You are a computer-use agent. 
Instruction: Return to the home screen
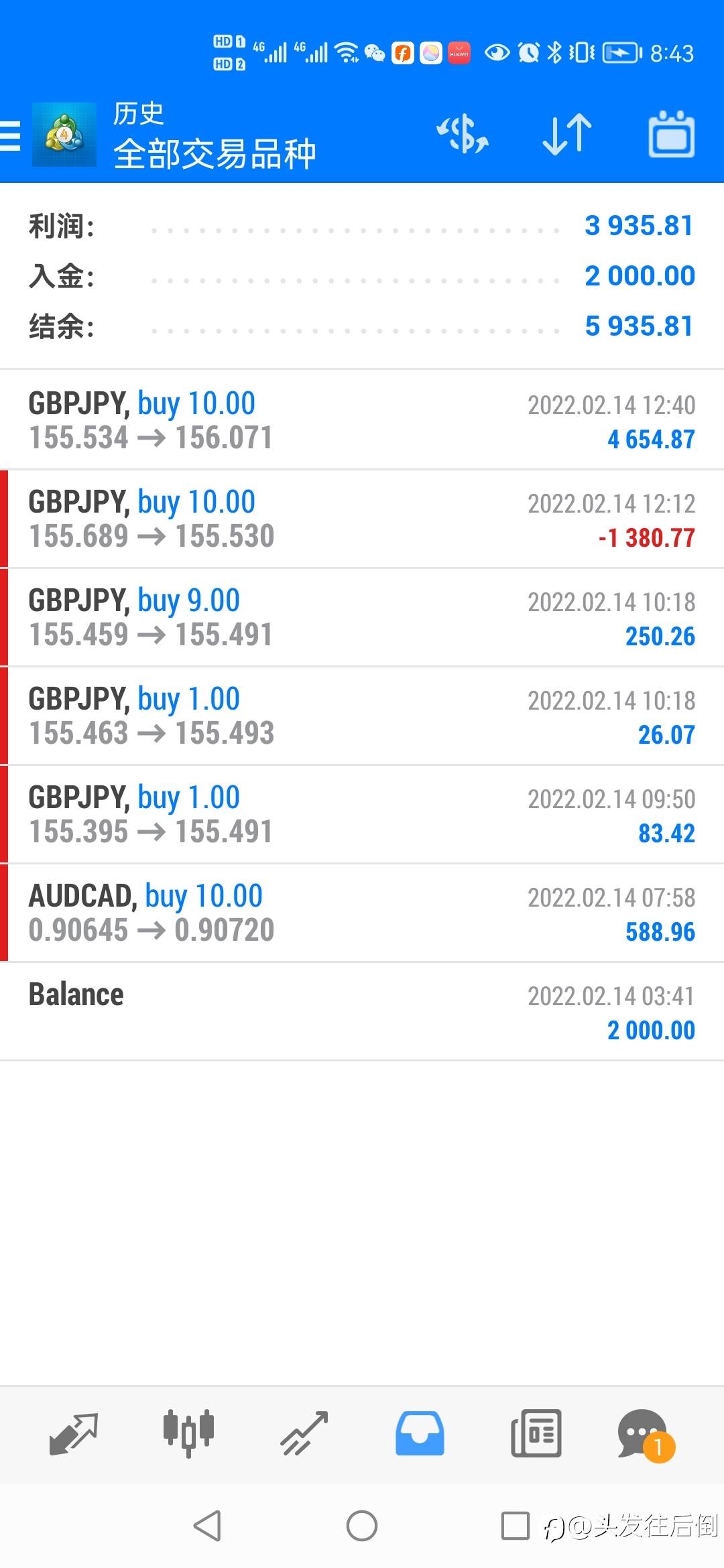[x=362, y=1526]
